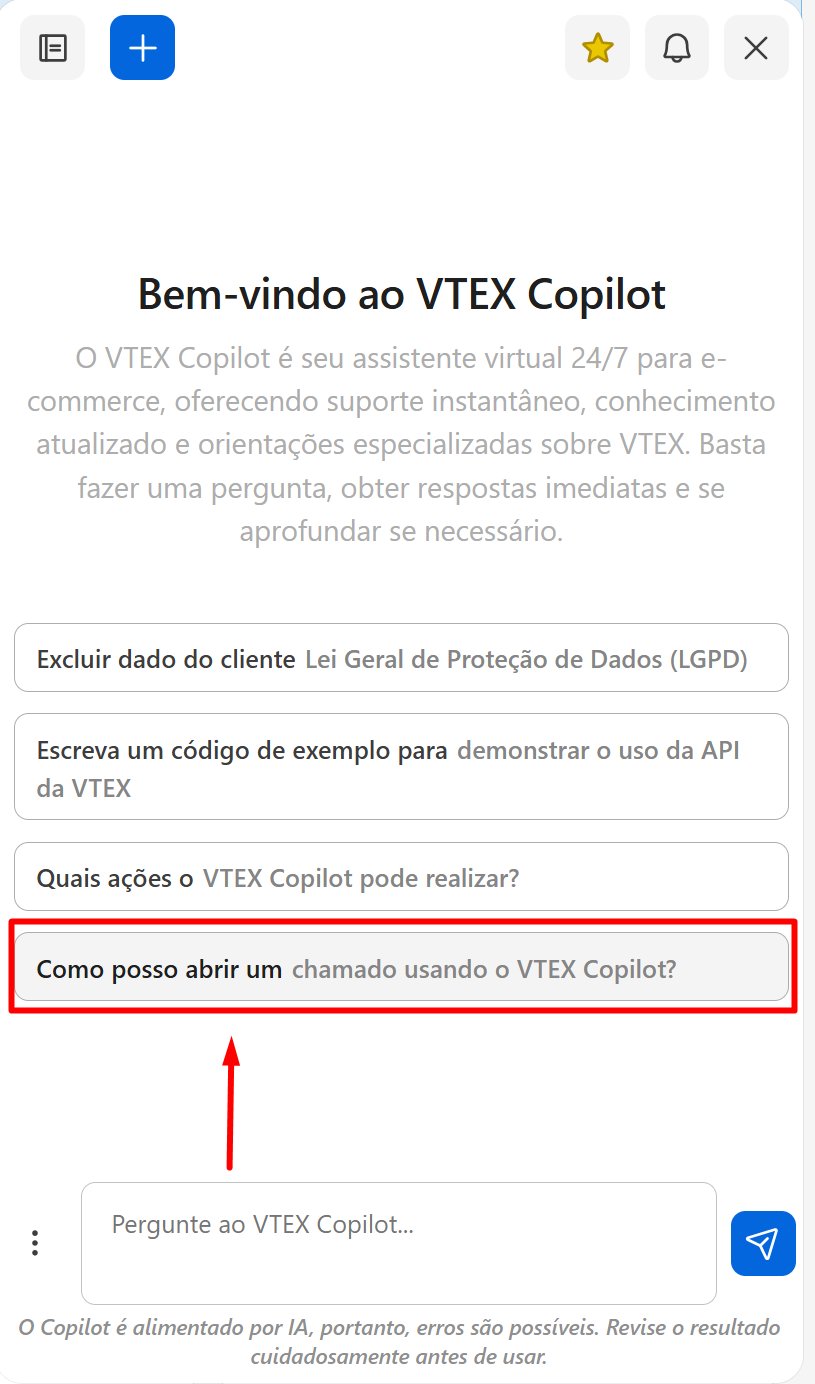Open the notifications bell
The height and width of the screenshot is (1384, 815).
(677, 48)
